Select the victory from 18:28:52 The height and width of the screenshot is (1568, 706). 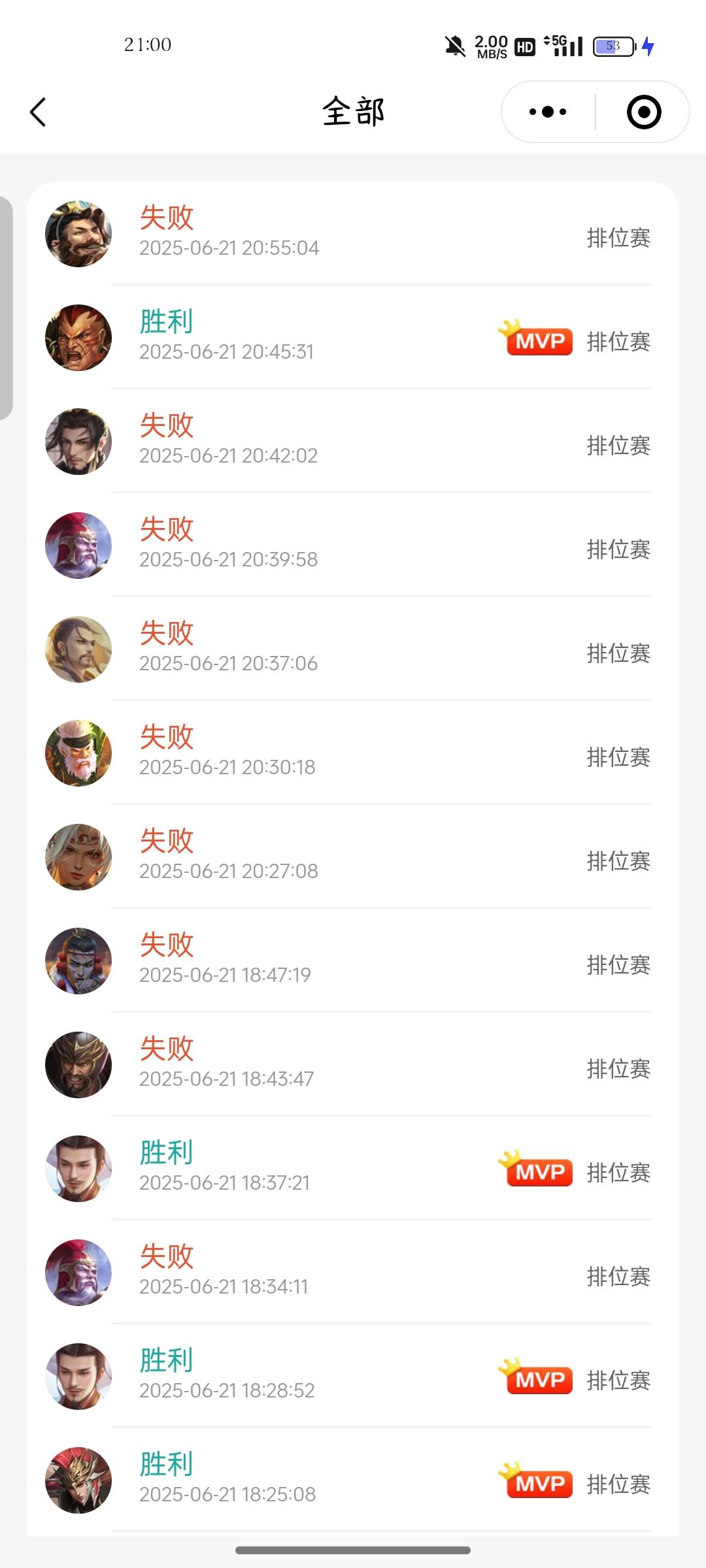(353, 1376)
